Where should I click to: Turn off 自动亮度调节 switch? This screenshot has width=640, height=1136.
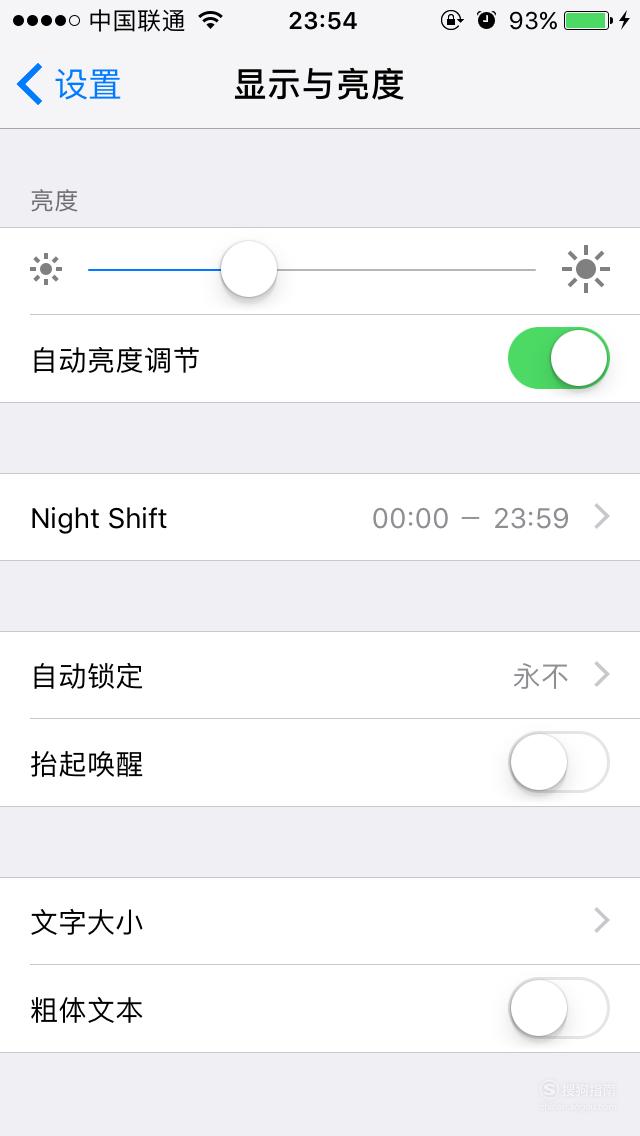558,358
